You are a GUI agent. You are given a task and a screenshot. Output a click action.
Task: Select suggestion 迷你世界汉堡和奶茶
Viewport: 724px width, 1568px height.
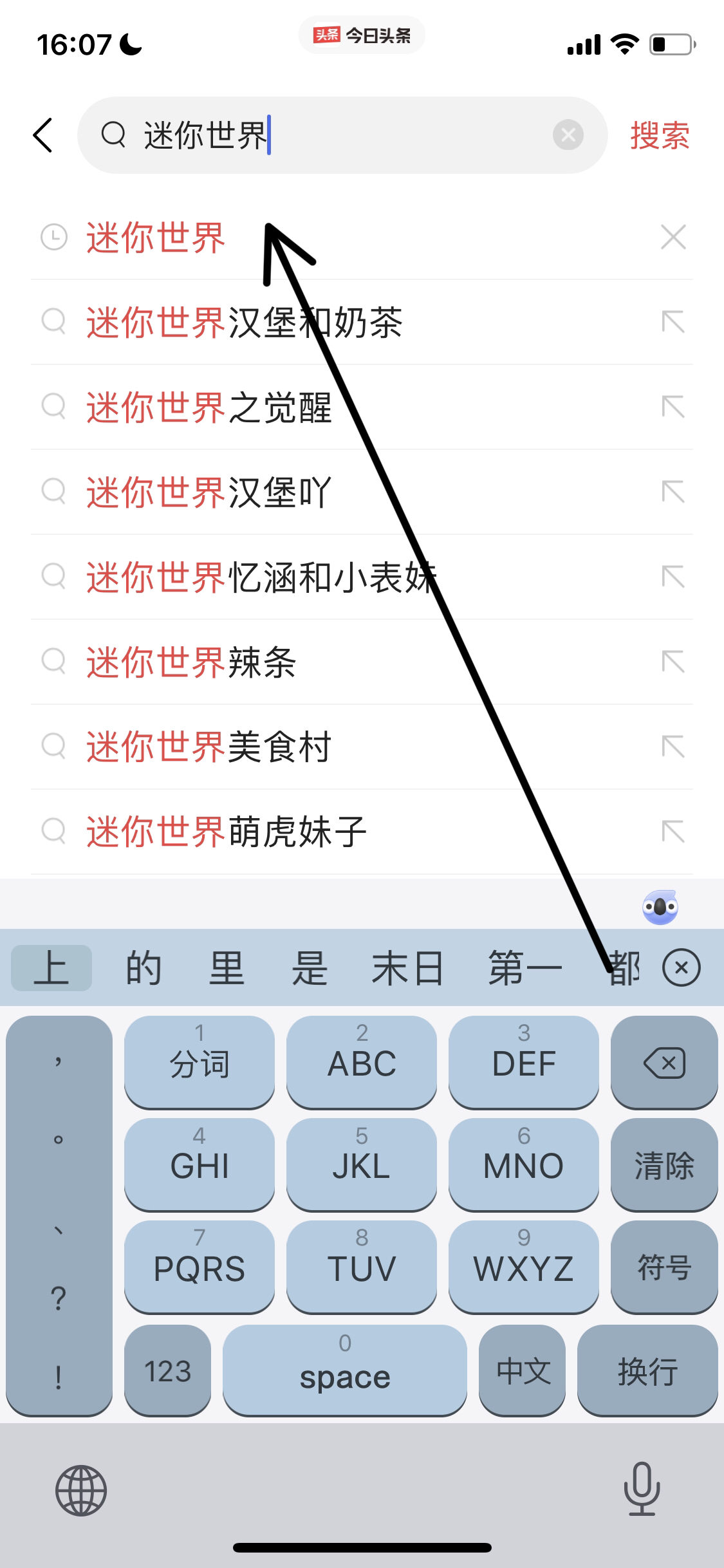245,322
